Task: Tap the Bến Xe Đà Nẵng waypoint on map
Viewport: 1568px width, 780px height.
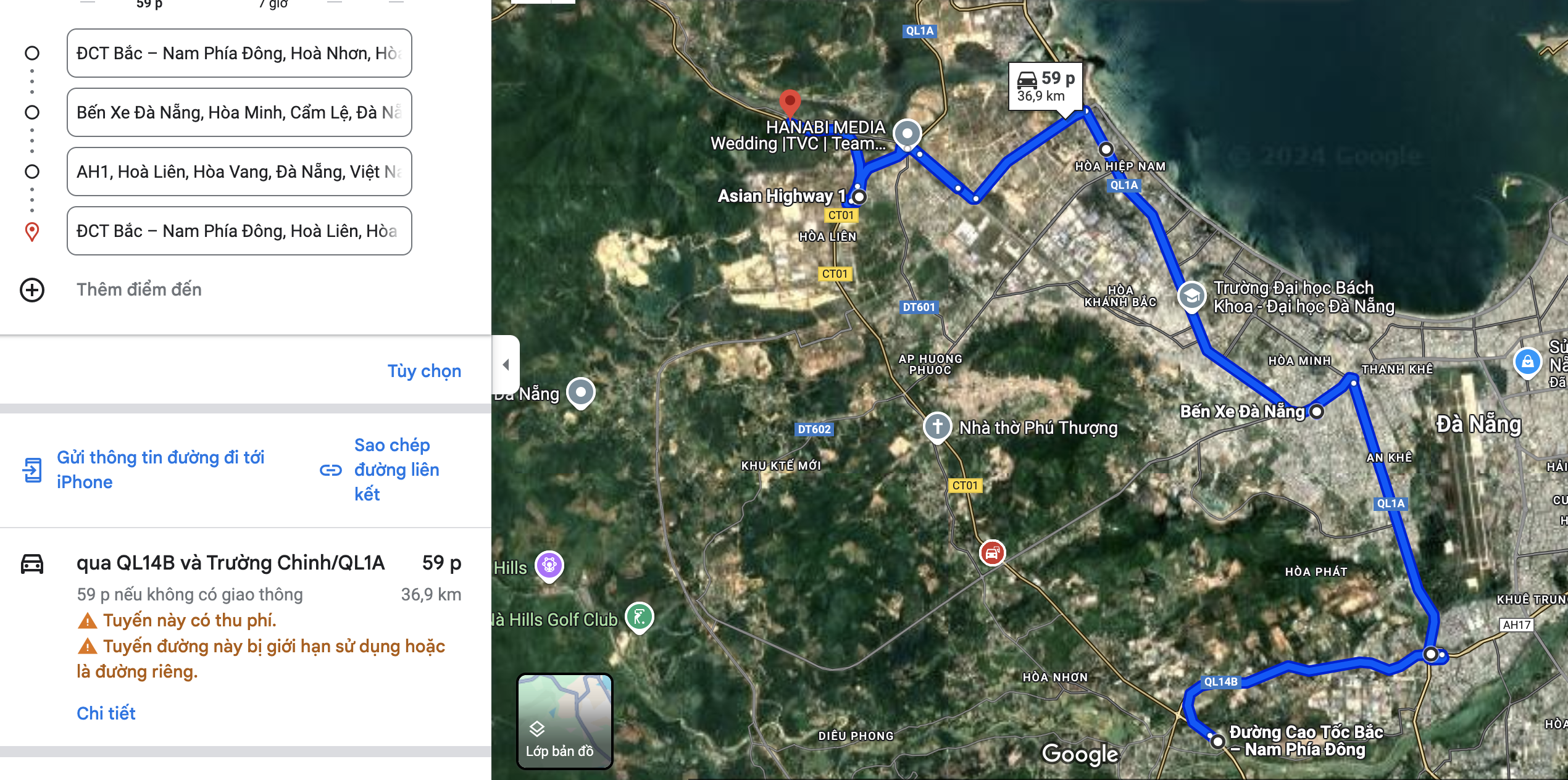Action: click(1317, 412)
